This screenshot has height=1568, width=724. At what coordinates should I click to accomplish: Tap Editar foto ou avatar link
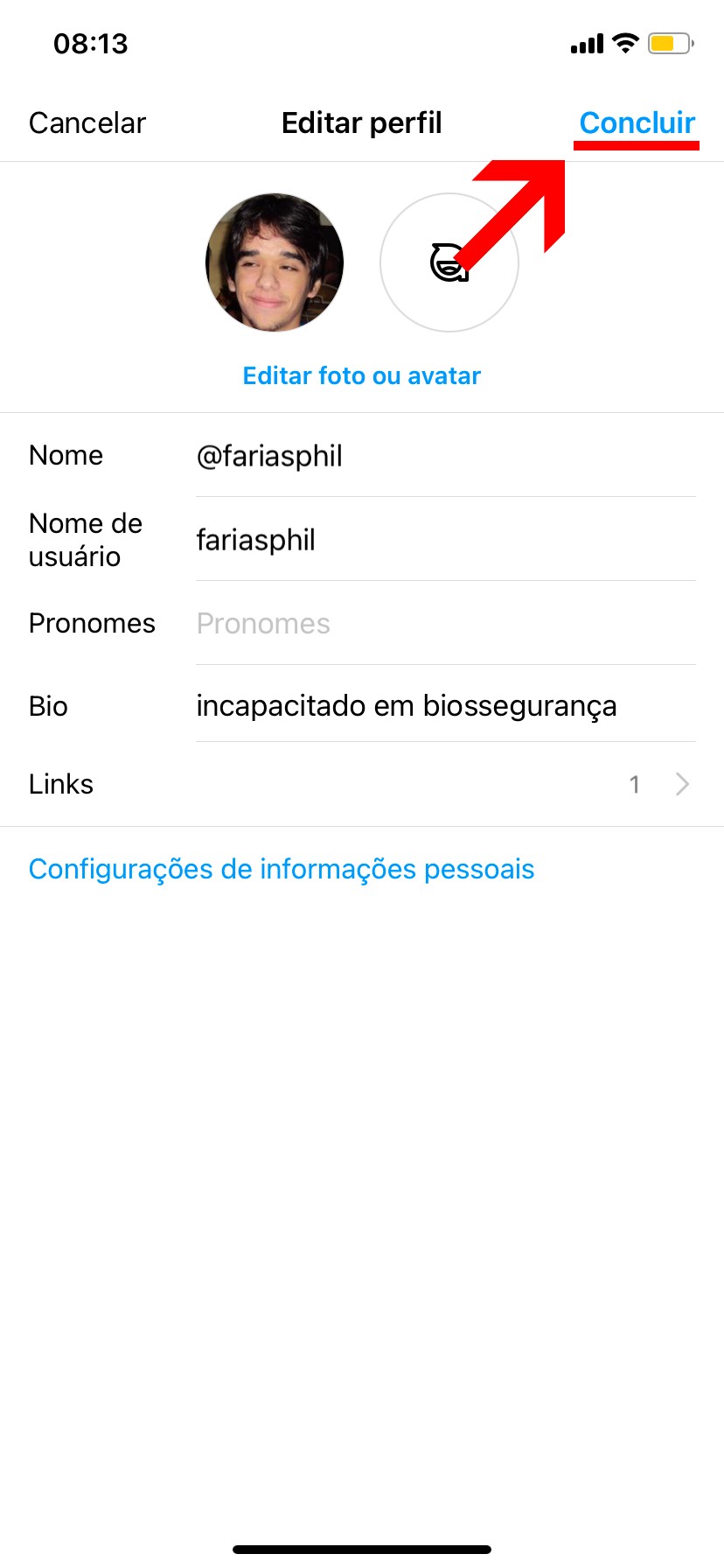[x=361, y=376]
